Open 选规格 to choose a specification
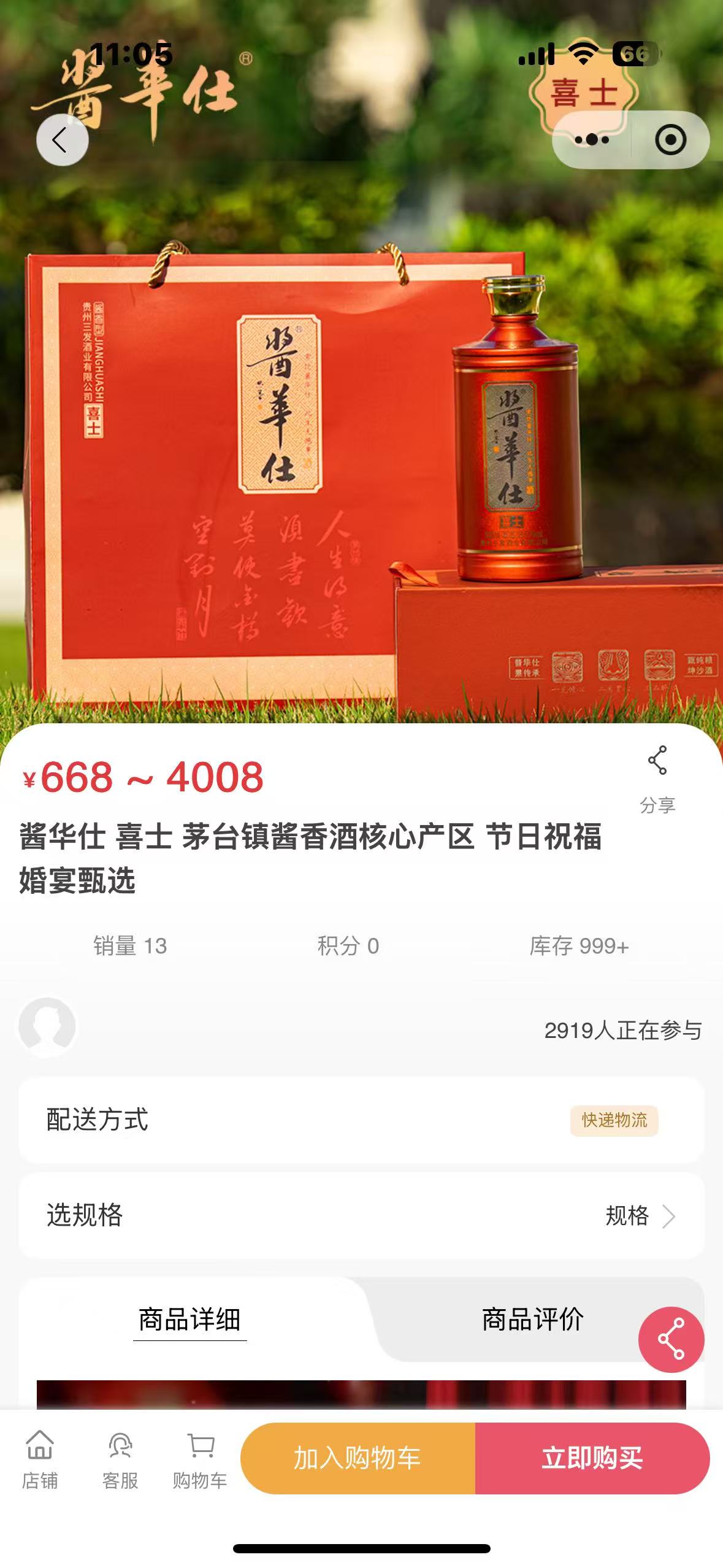Screen dimensions: 723x1568 (x=361, y=1215)
